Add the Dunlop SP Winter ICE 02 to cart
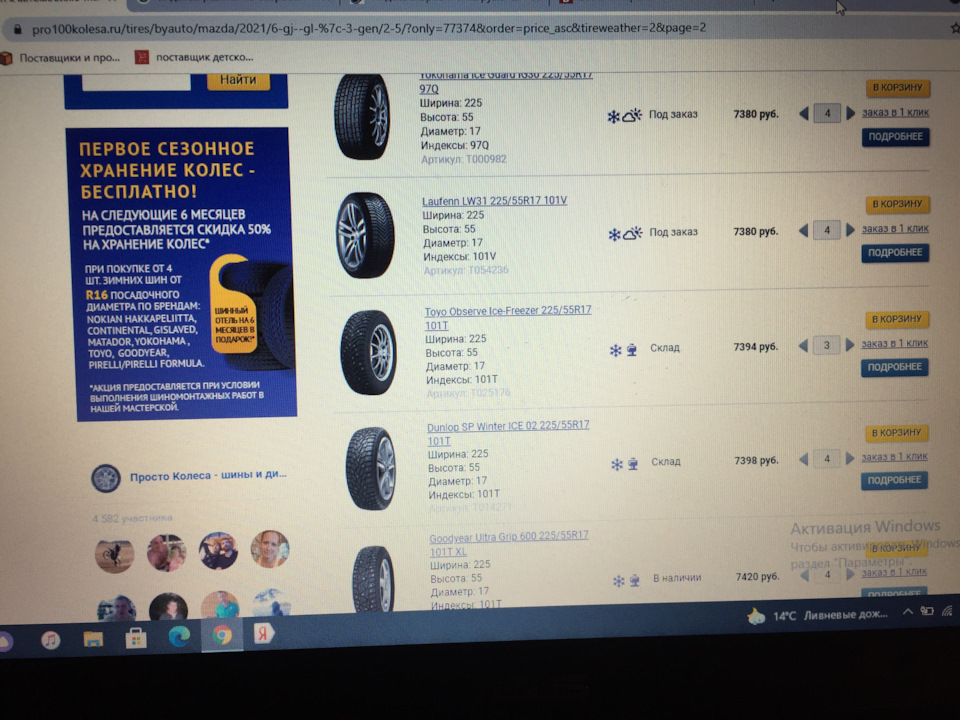 tap(897, 433)
